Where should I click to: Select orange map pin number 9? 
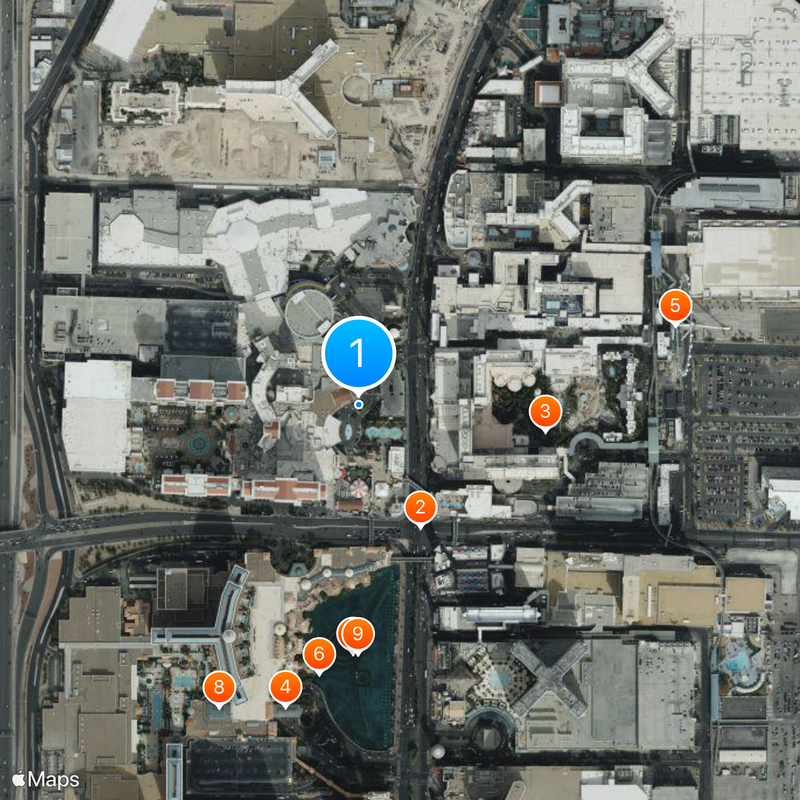358,634
